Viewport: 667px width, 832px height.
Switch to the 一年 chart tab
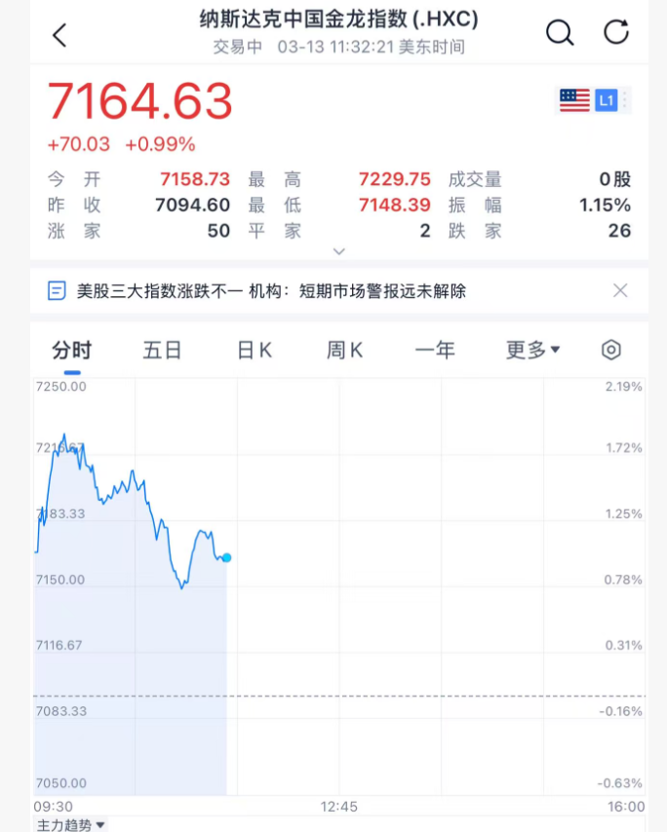coord(435,350)
